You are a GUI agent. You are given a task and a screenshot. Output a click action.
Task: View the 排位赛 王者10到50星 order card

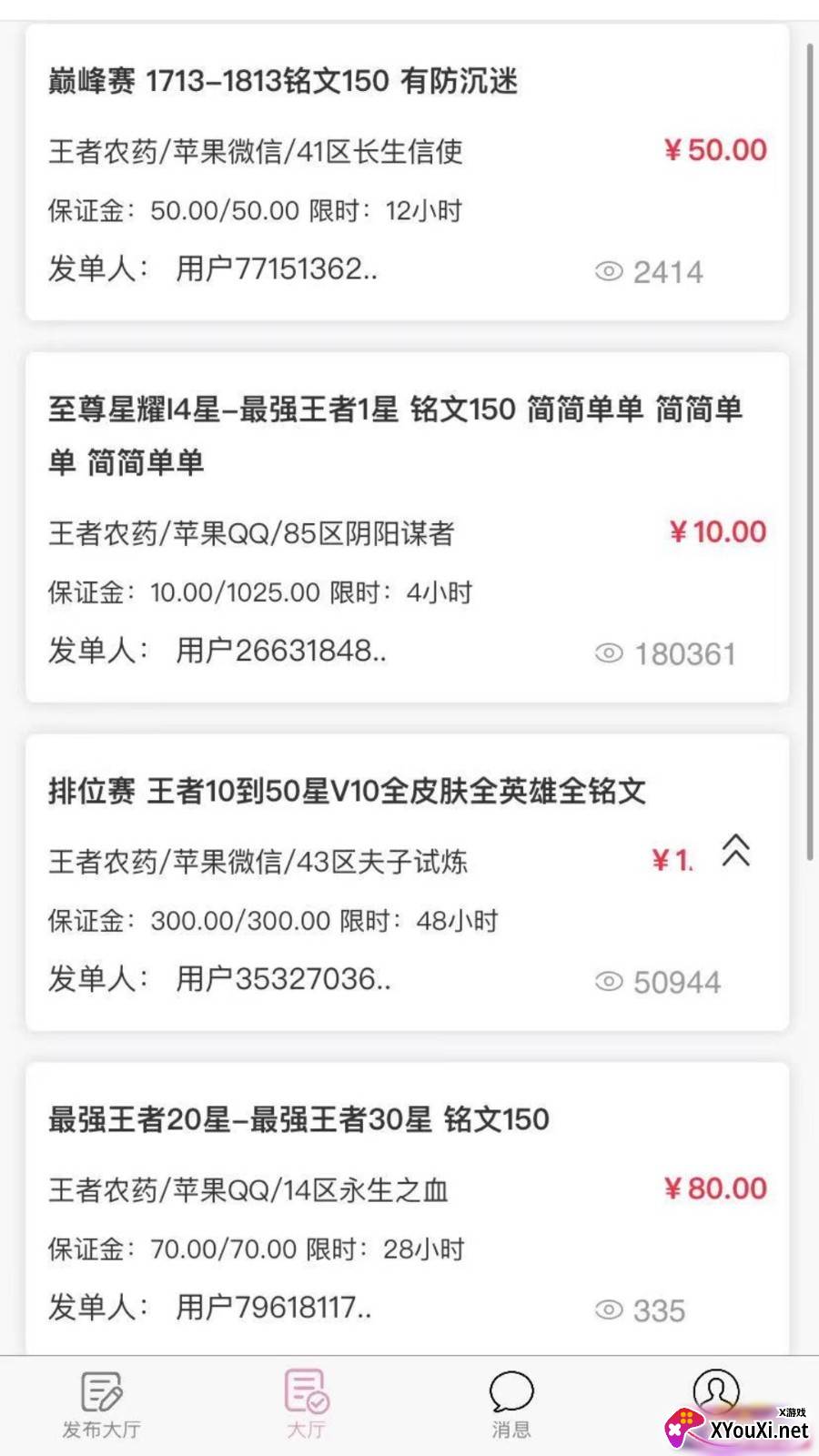click(x=364, y=883)
